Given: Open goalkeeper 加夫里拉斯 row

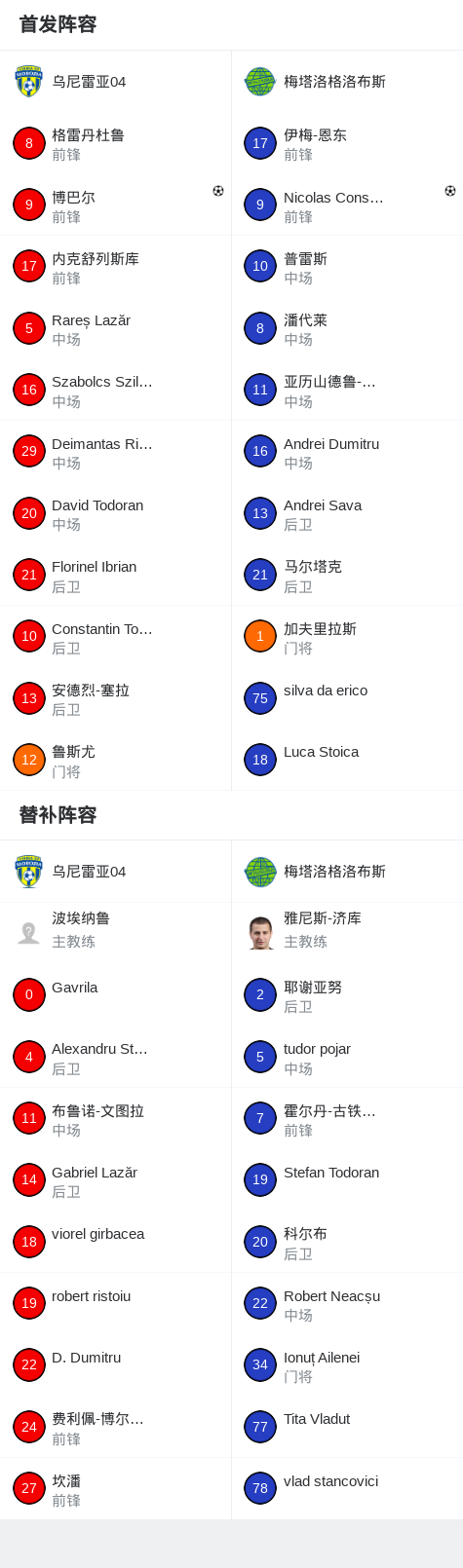Looking at the screenshot, I should click(x=347, y=637).
